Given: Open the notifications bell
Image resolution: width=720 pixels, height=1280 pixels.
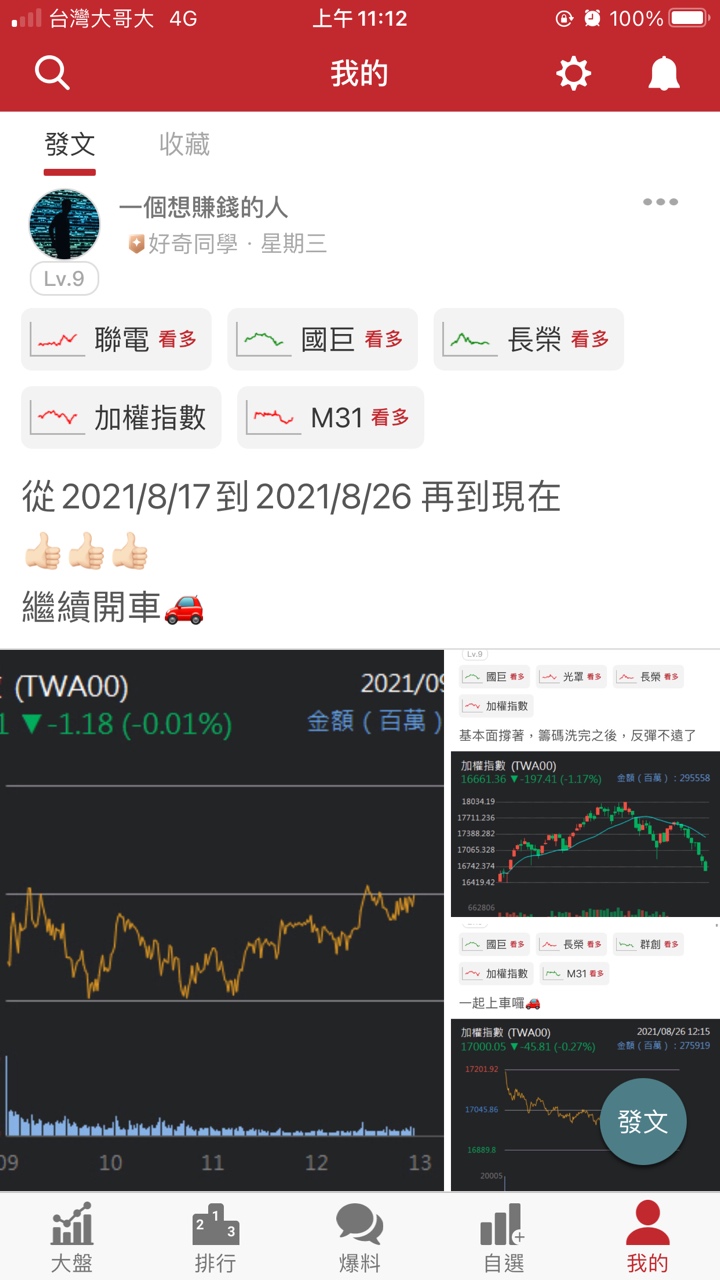Looking at the screenshot, I should [664, 73].
